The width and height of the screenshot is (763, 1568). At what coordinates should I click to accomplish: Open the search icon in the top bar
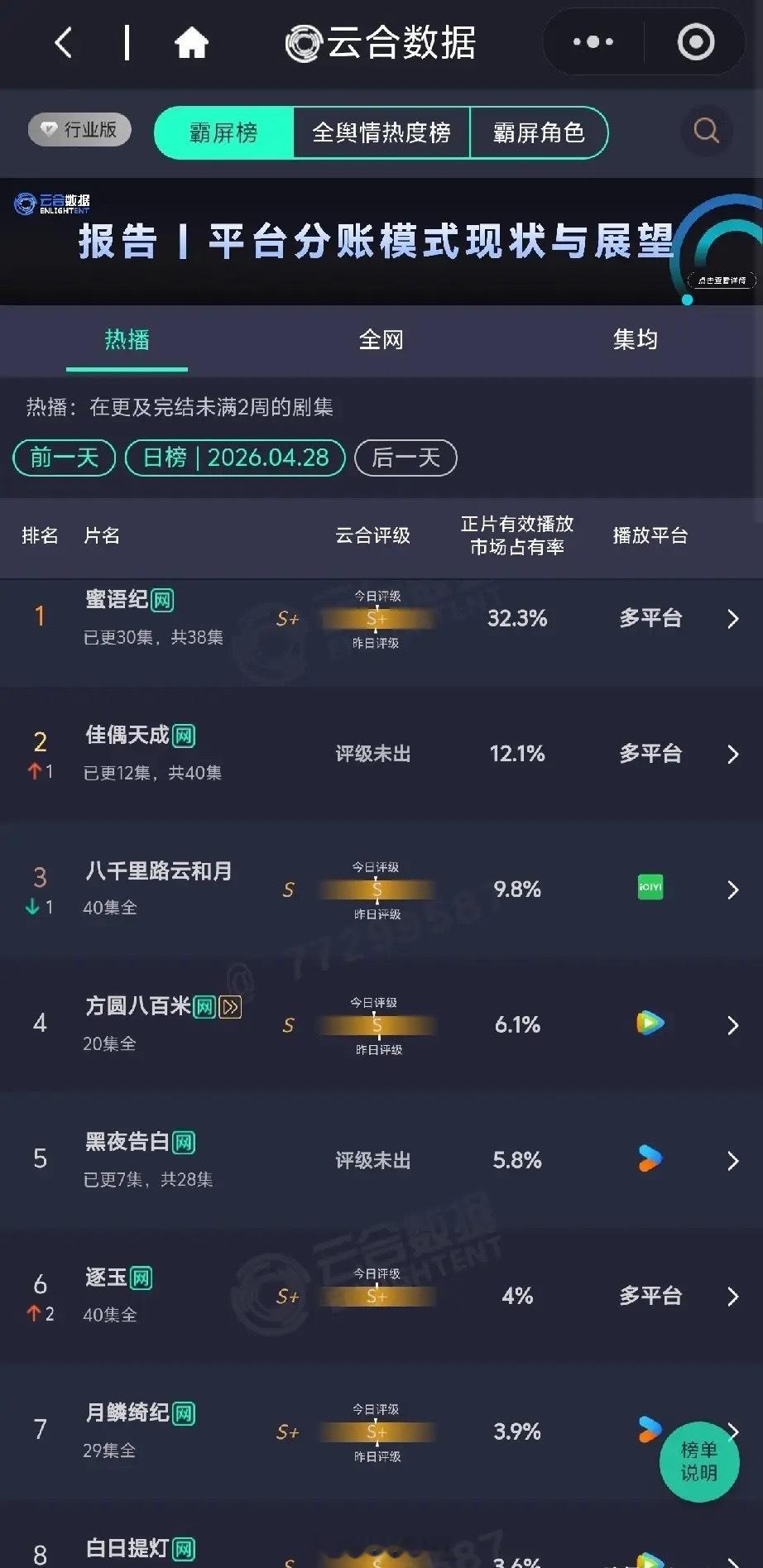coord(705,132)
